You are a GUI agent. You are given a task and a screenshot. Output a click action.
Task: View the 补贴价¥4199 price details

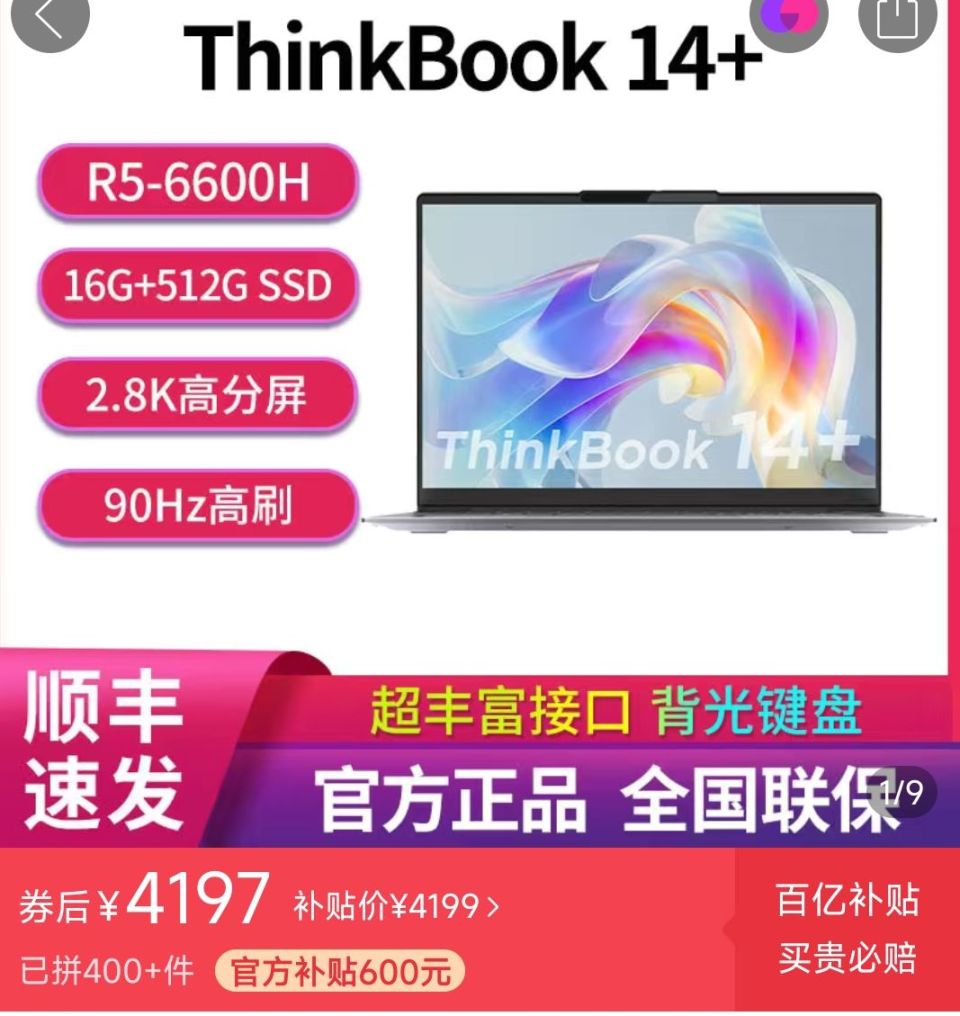point(397,907)
